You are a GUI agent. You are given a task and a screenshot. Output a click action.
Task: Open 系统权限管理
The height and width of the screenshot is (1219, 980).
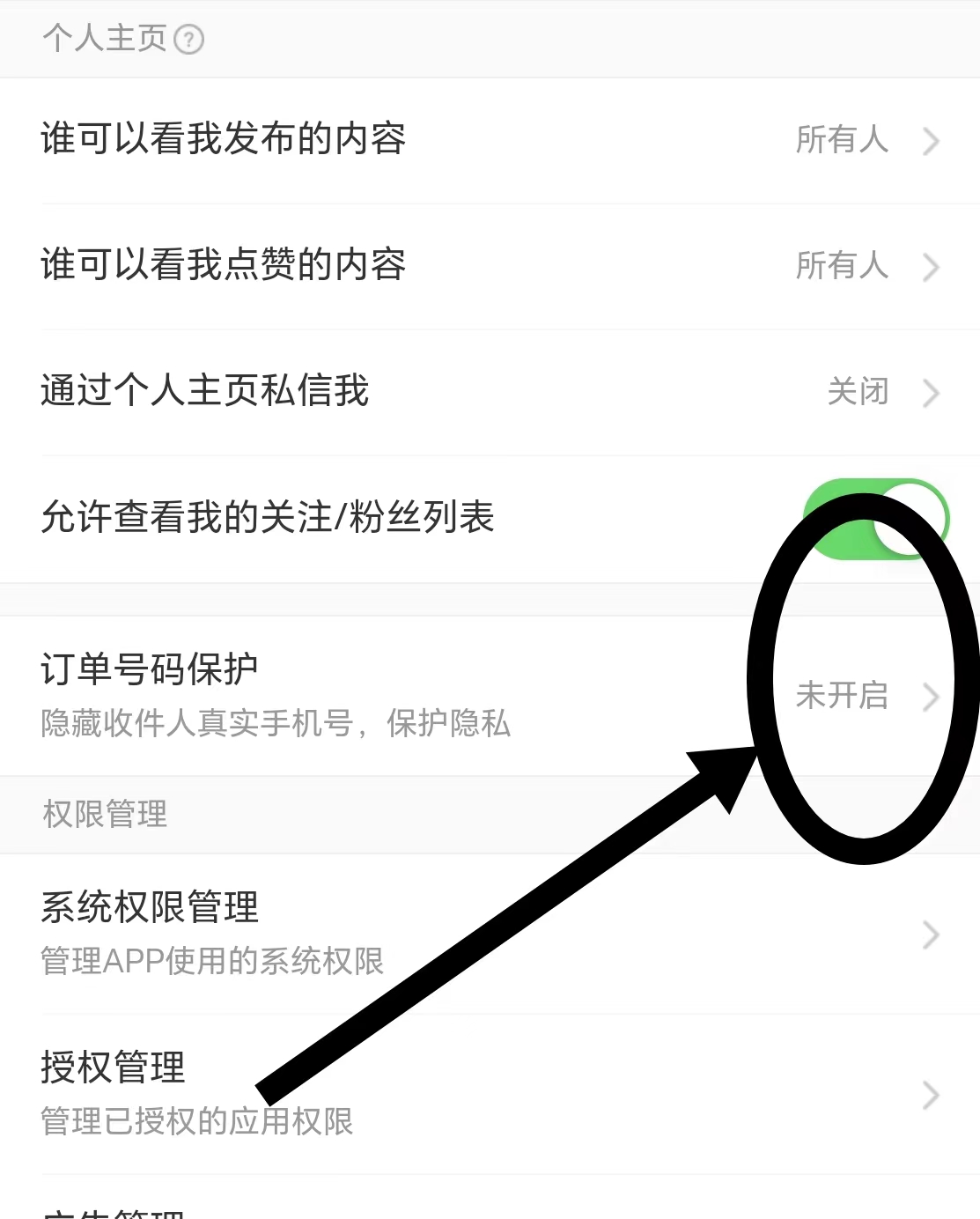490,934
